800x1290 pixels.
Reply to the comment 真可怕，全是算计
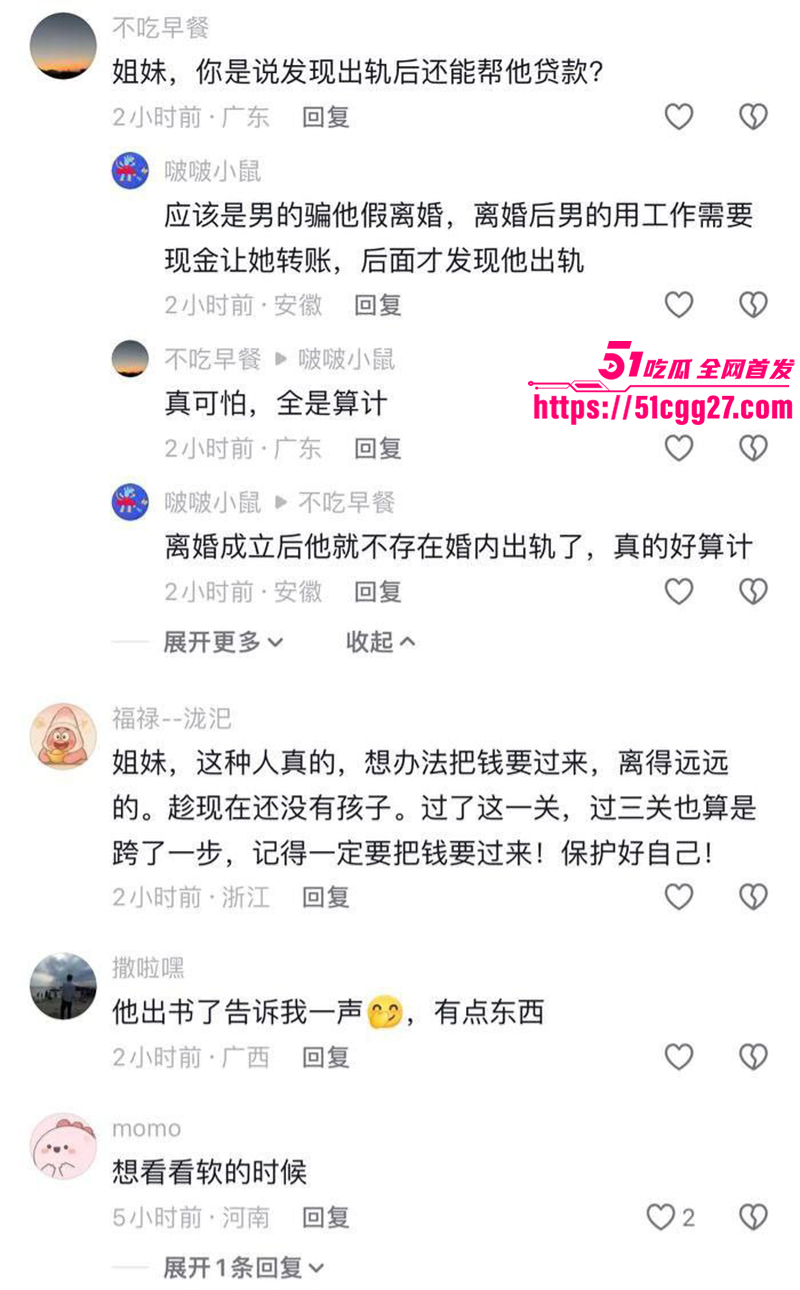(x=378, y=448)
